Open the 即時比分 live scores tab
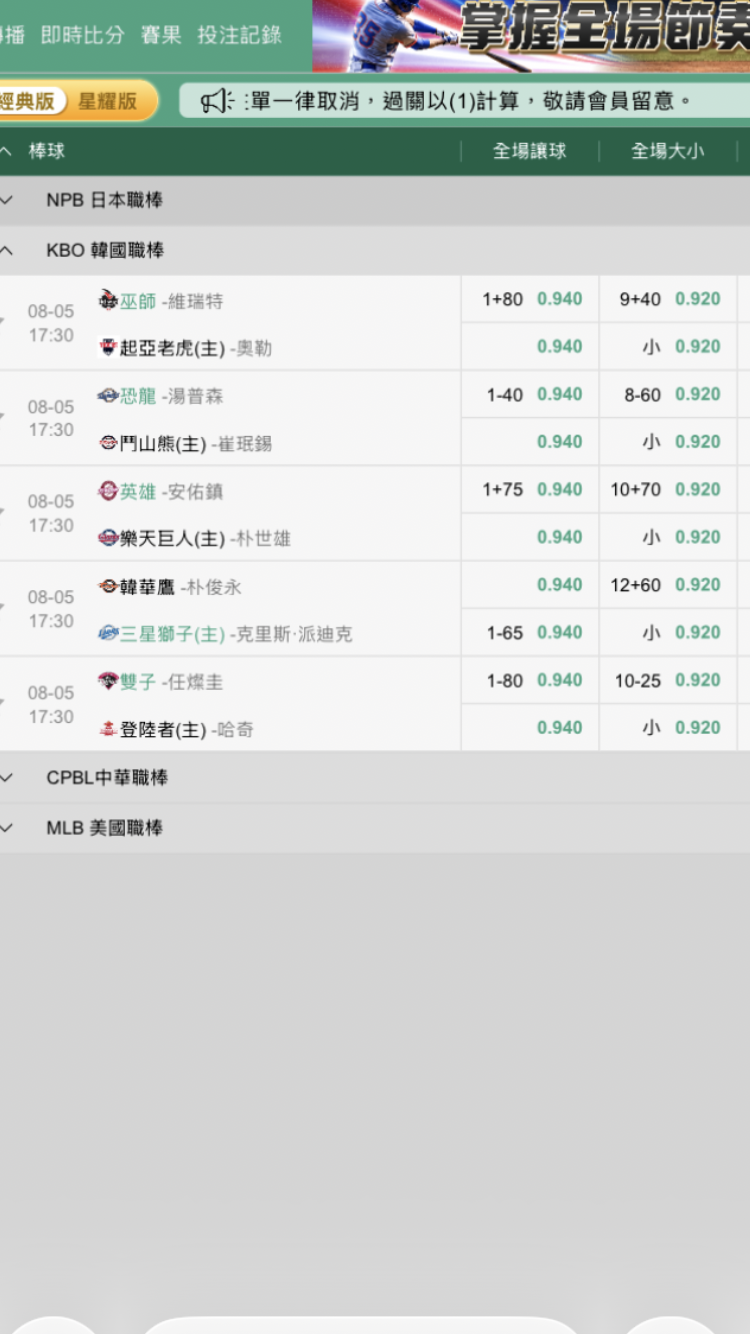750x1334 pixels. coord(82,35)
